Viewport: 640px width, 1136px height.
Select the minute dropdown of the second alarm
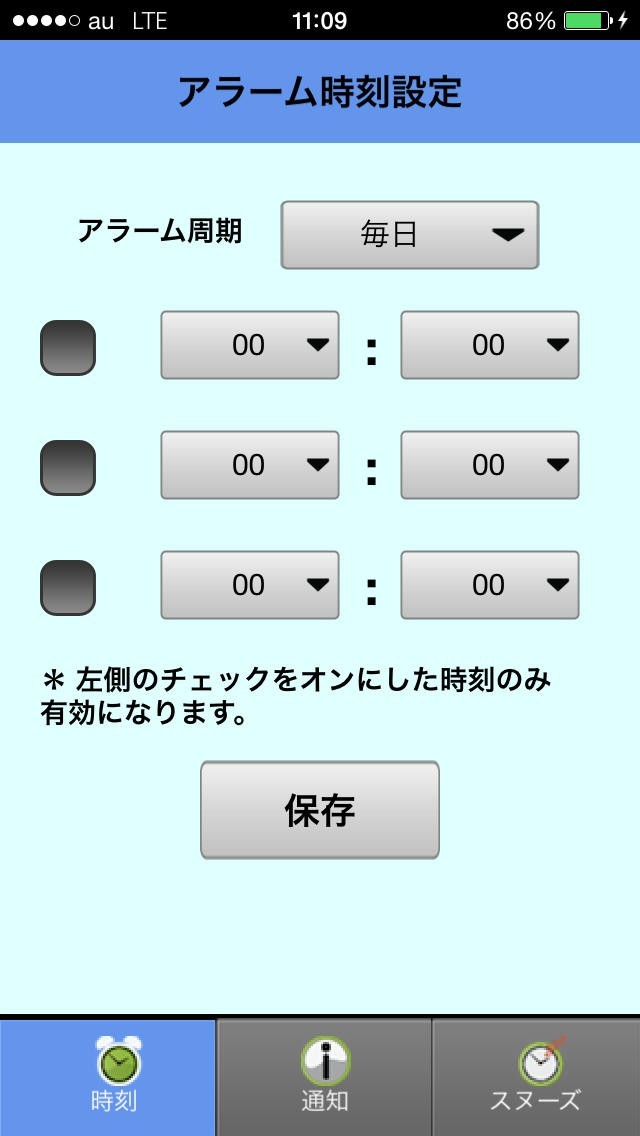[490, 465]
